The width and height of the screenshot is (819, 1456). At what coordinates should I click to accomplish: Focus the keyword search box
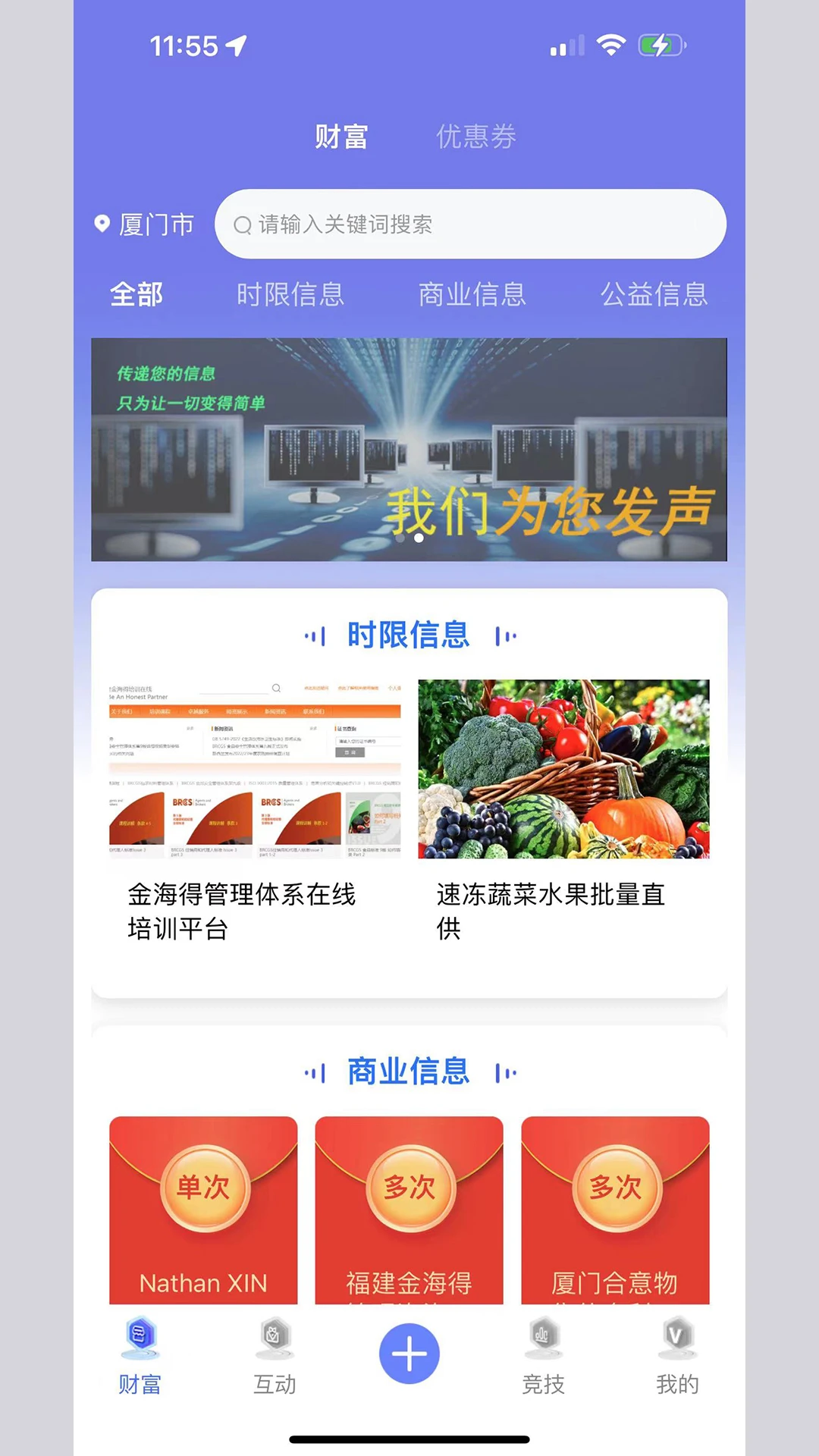pos(470,224)
